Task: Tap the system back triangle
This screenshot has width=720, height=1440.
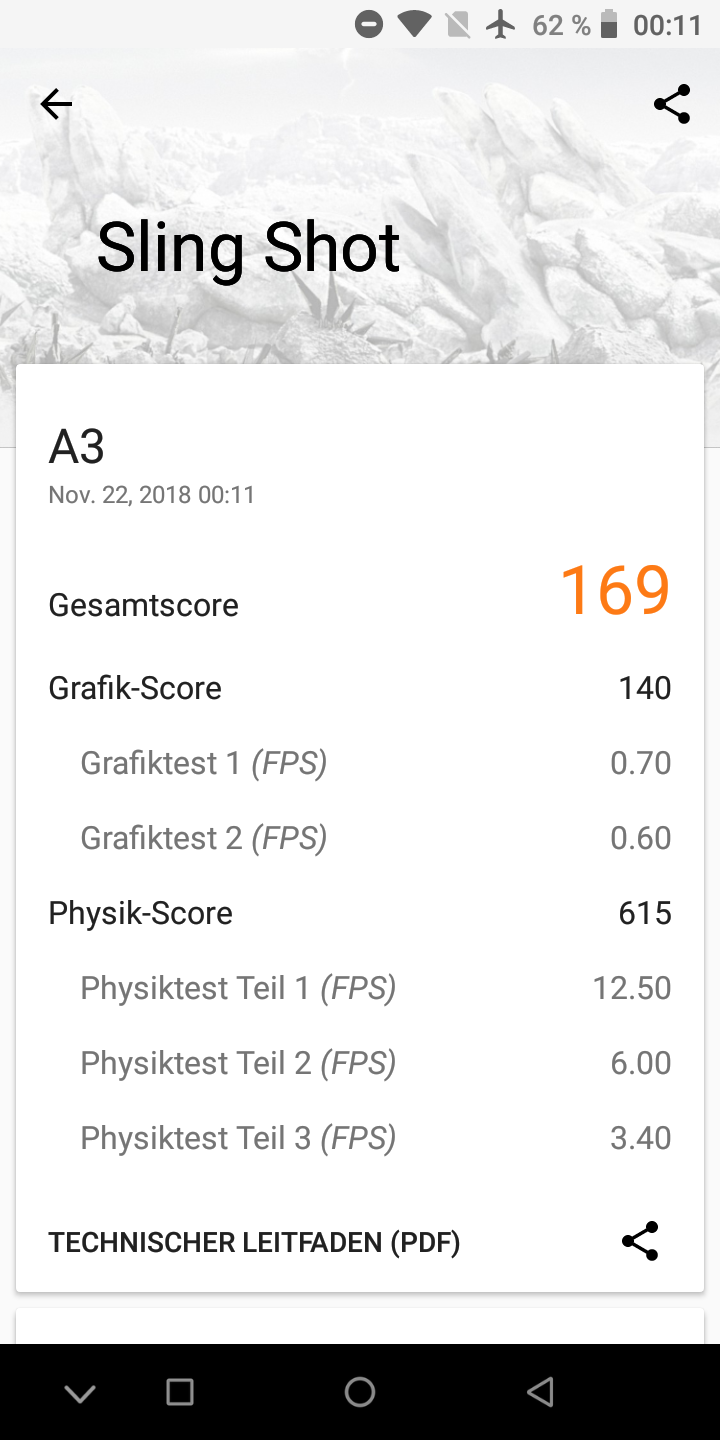Action: [540, 1392]
